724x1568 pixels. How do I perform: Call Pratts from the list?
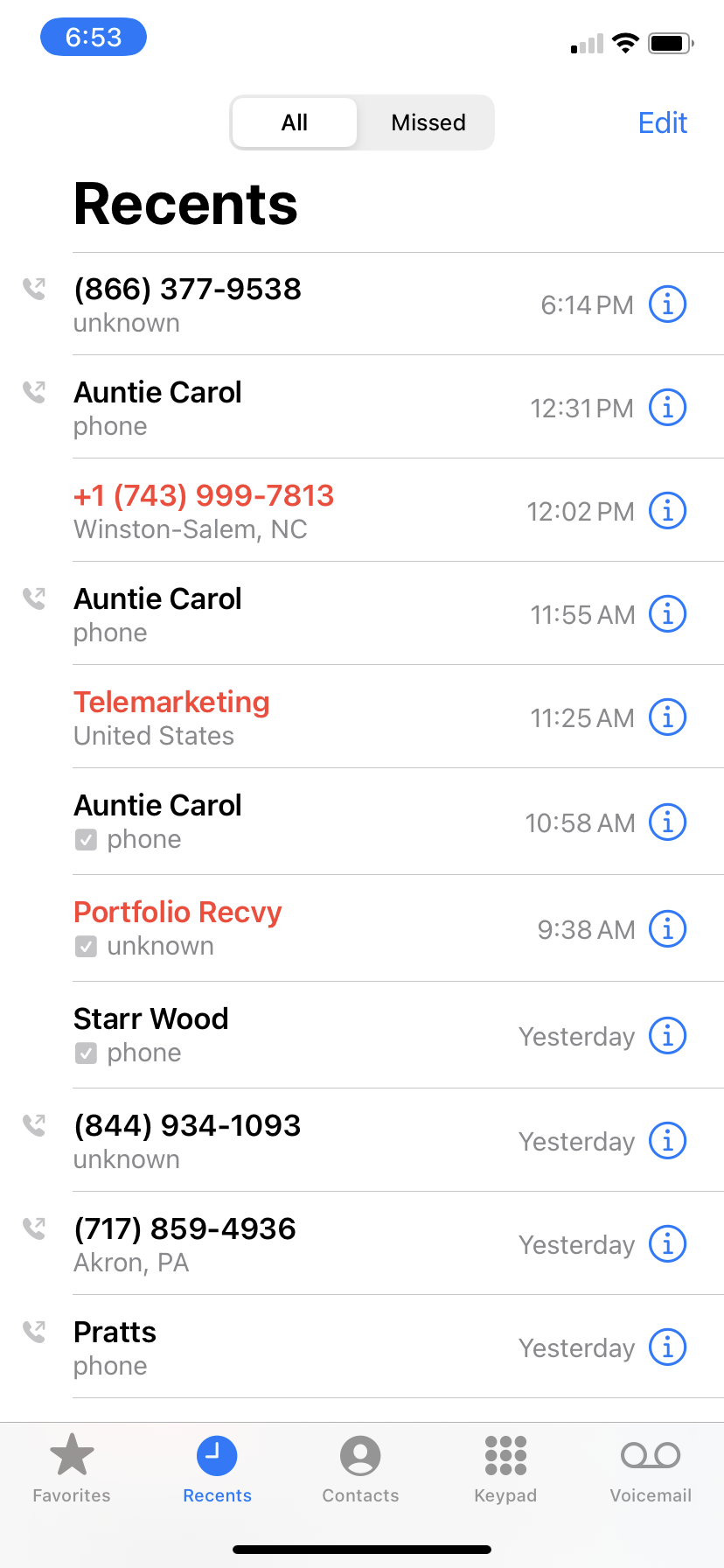click(x=262, y=1347)
